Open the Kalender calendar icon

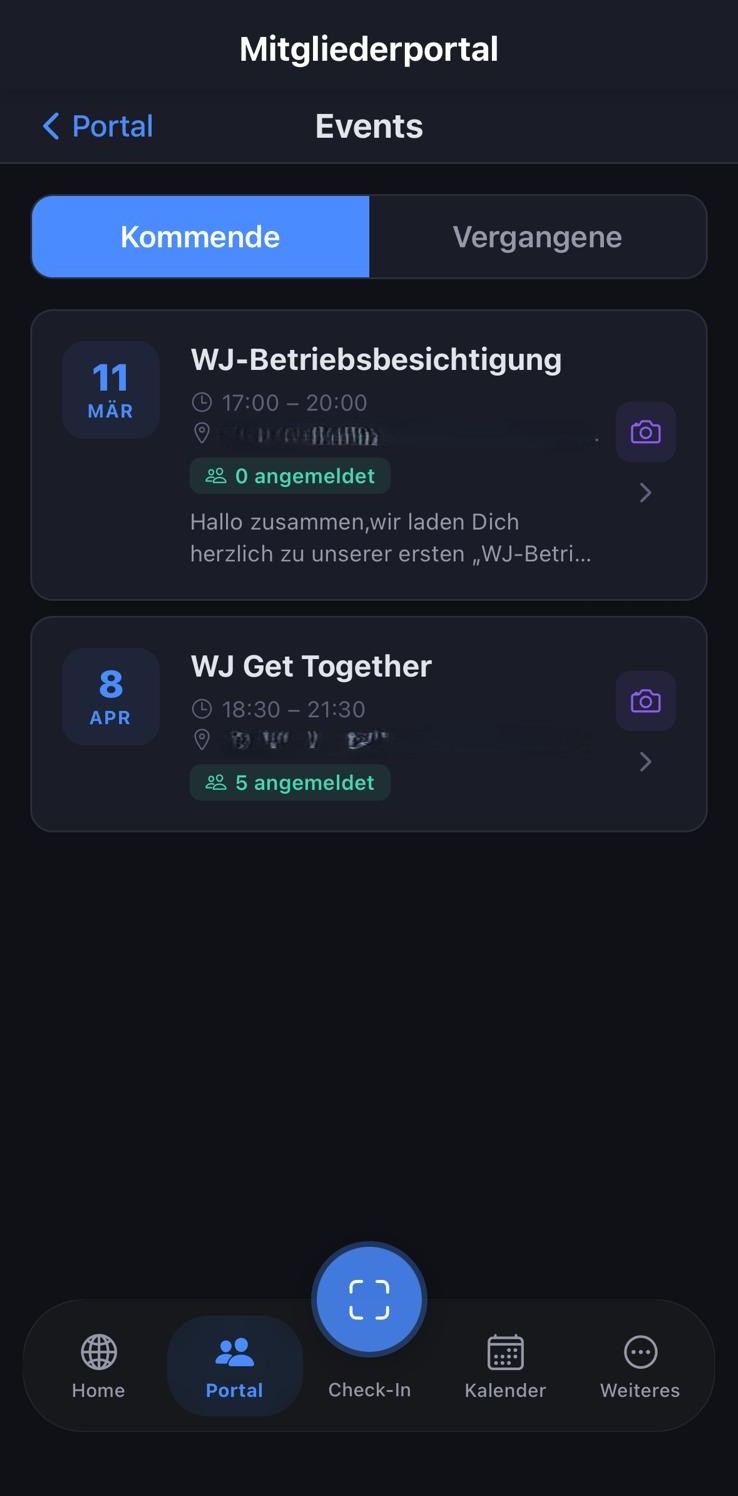(504, 1352)
